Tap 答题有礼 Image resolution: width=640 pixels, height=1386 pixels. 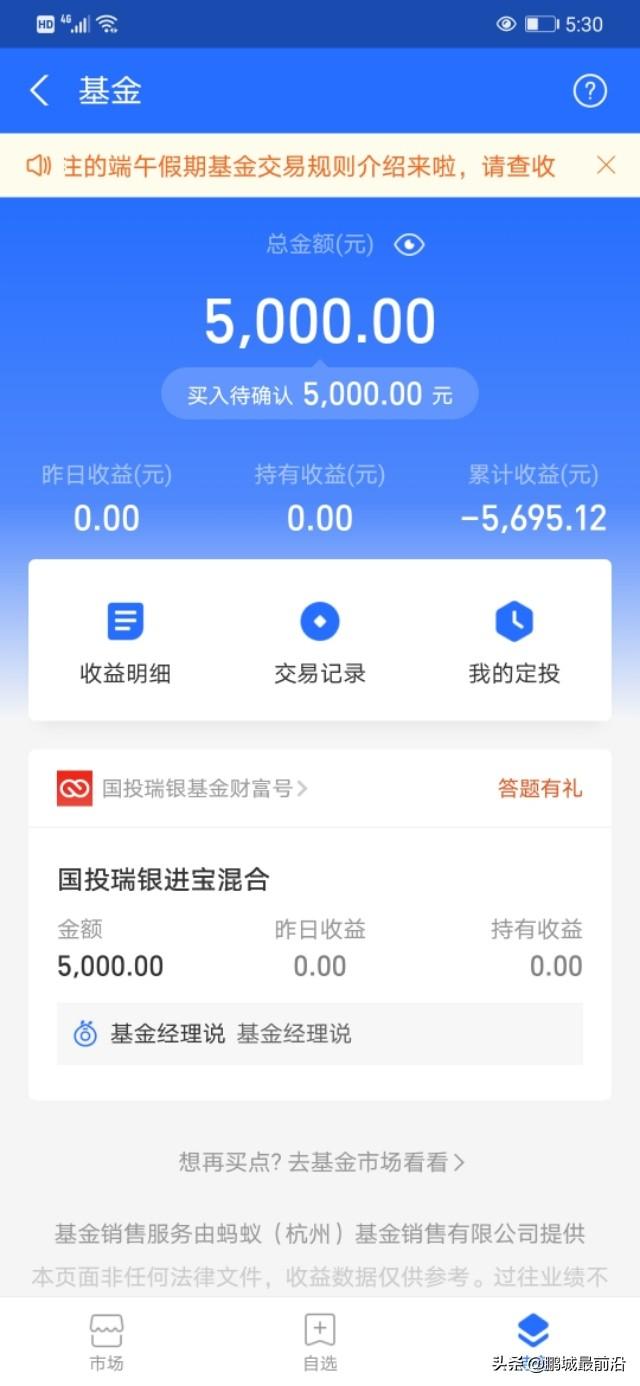coord(540,789)
